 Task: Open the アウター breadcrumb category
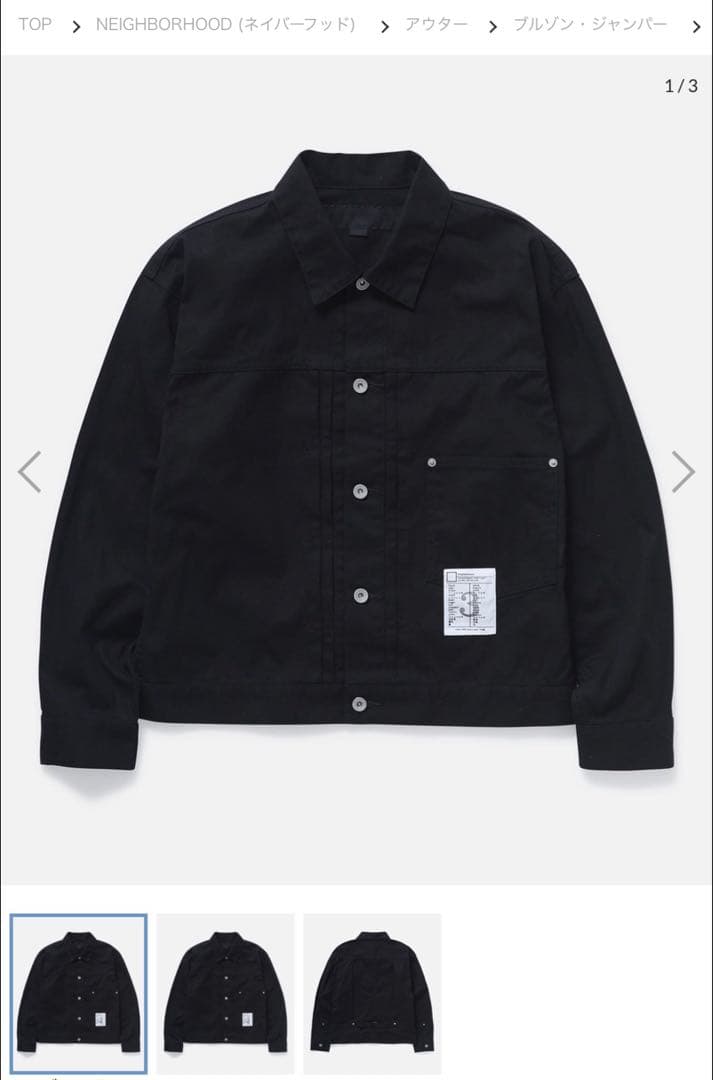436,24
